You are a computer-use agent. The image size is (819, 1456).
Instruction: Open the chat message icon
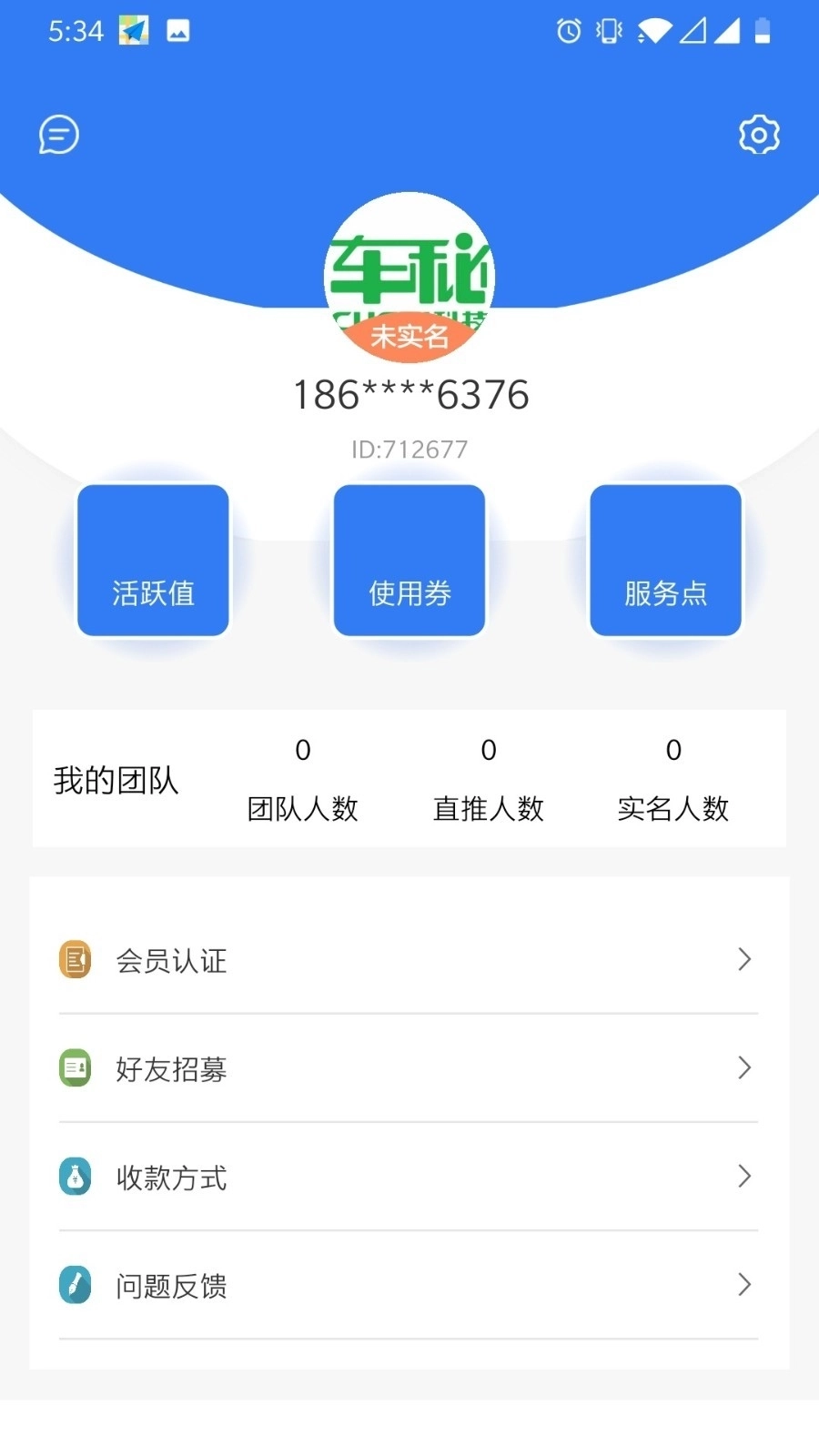(x=58, y=134)
